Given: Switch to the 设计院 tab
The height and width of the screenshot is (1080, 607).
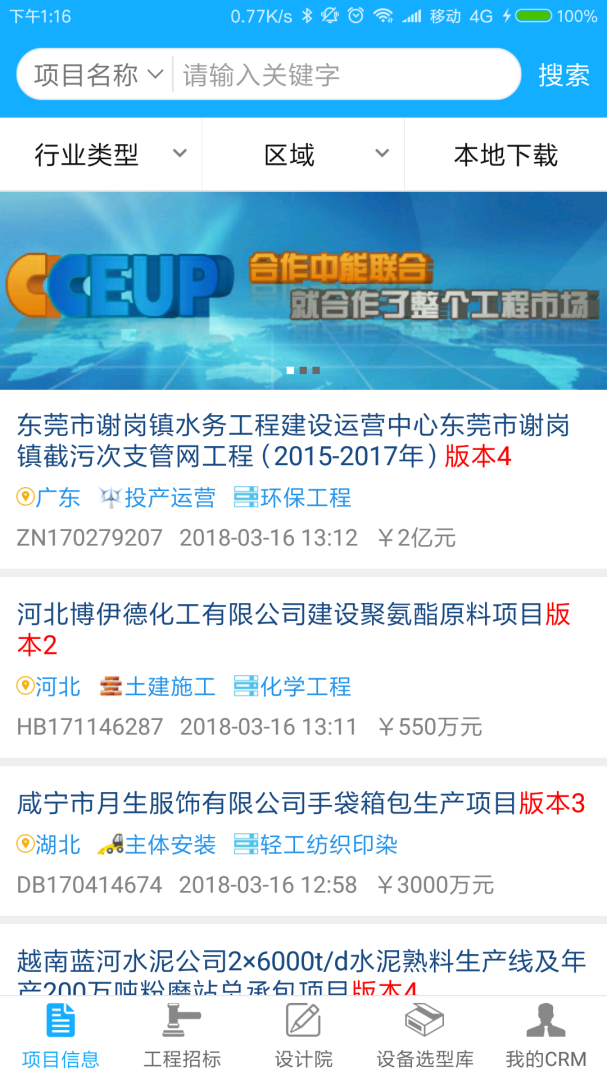Looking at the screenshot, I should [303, 1037].
